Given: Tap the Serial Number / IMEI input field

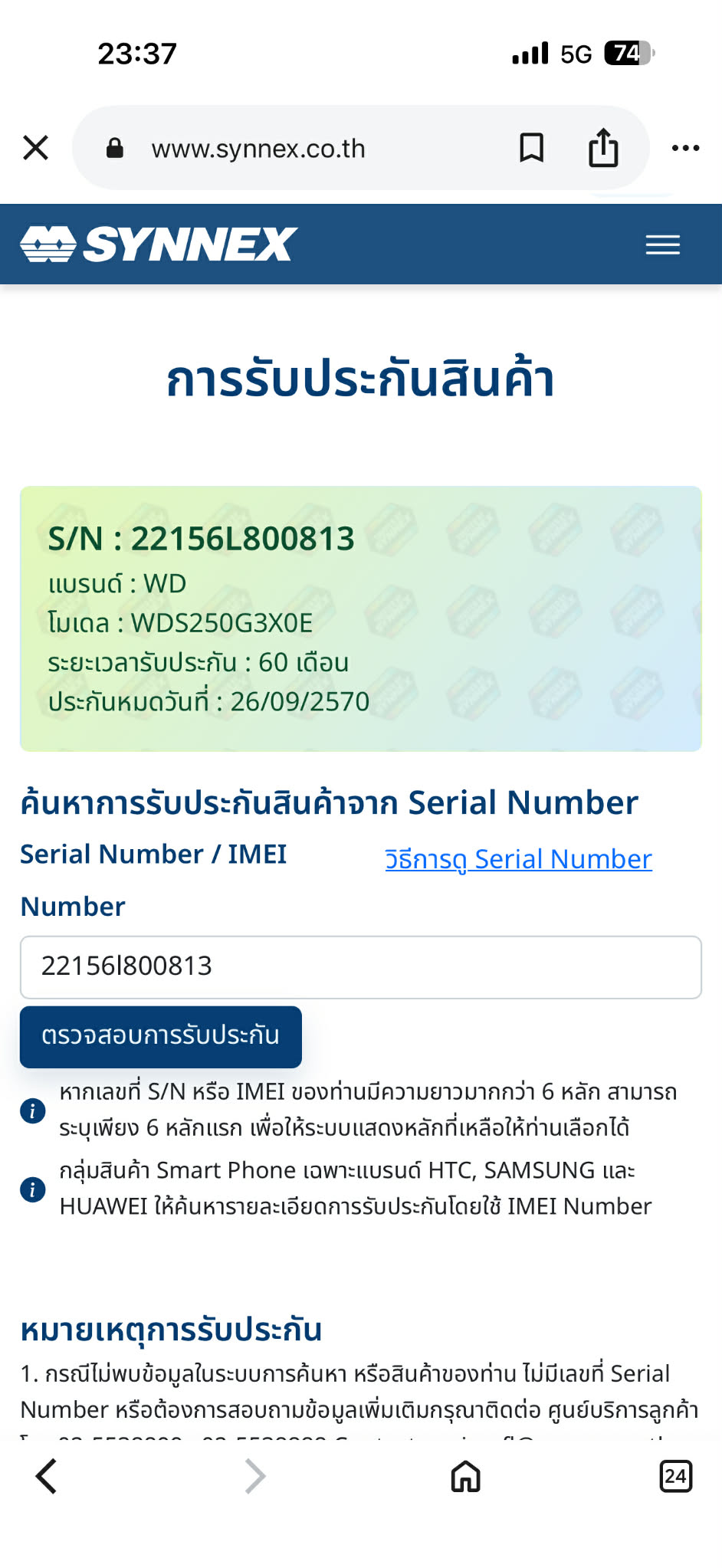Looking at the screenshot, I should point(360,966).
